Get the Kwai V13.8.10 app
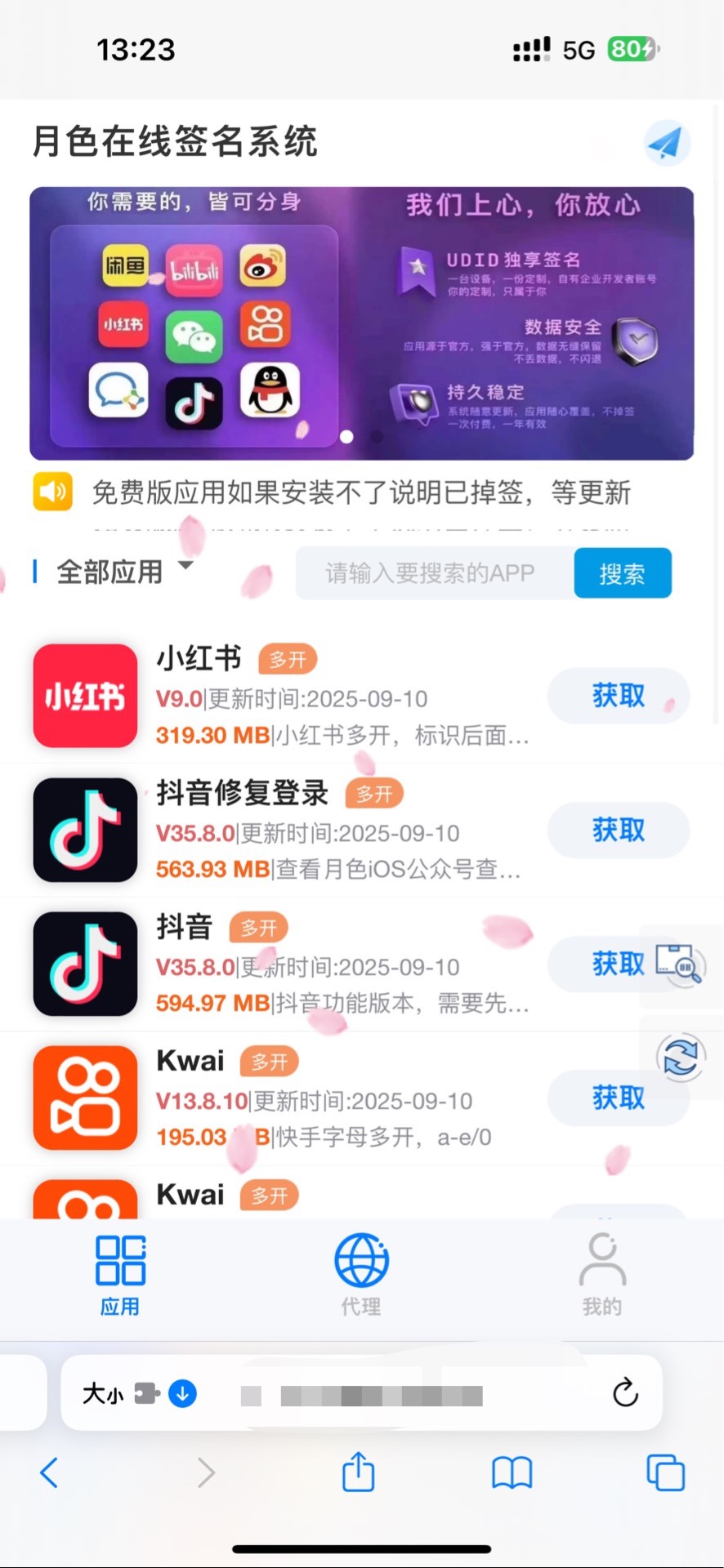The width and height of the screenshot is (724, 1568). pyautogui.click(x=618, y=1098)
